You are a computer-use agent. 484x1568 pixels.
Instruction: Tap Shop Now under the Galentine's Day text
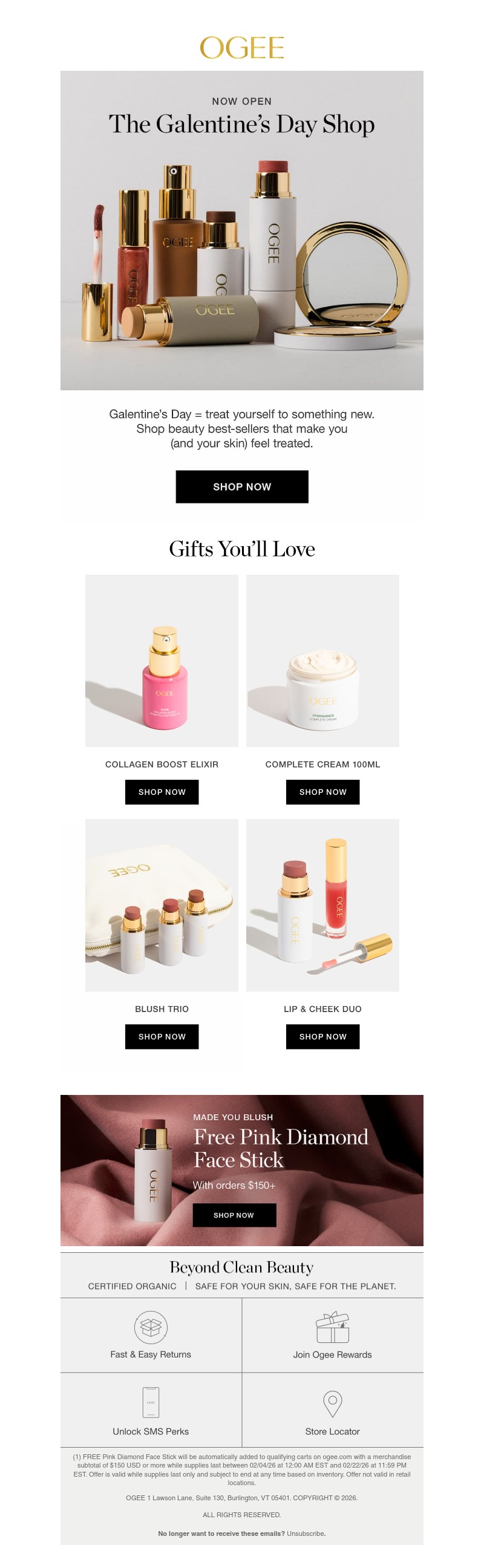click(x=241, y=486)
